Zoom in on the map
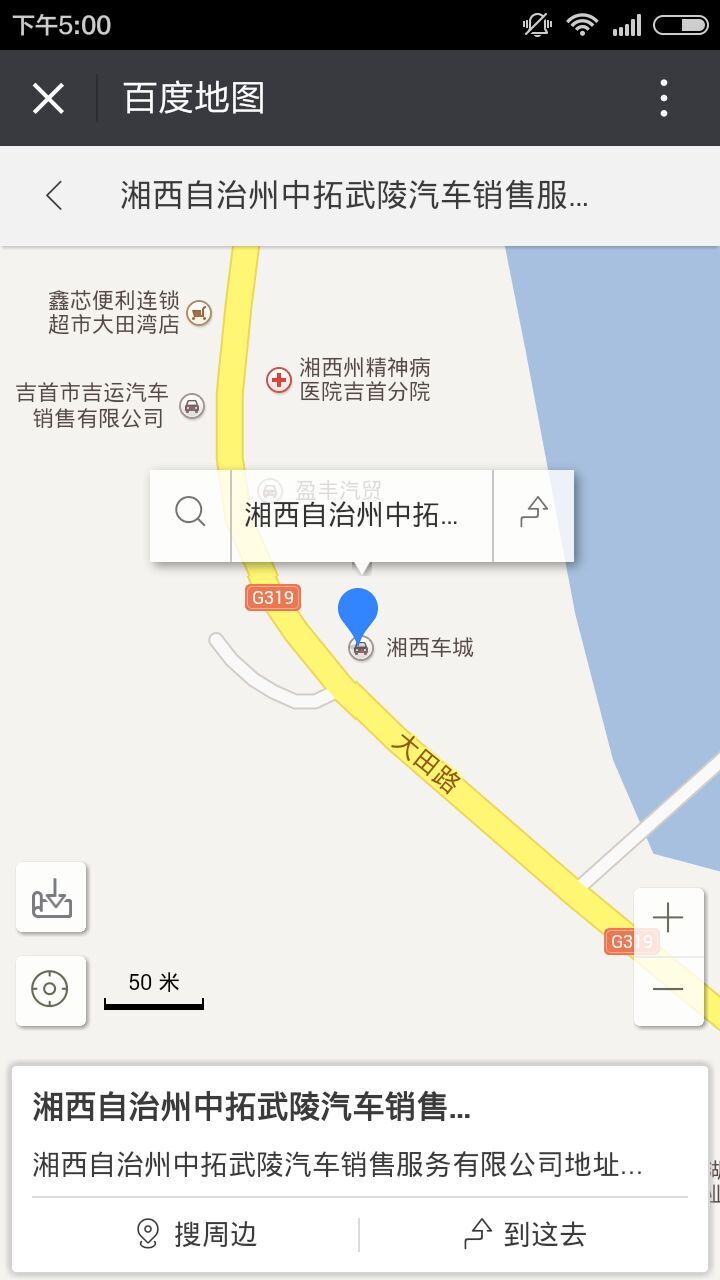The image size is (720, 1280). (668, 918)
